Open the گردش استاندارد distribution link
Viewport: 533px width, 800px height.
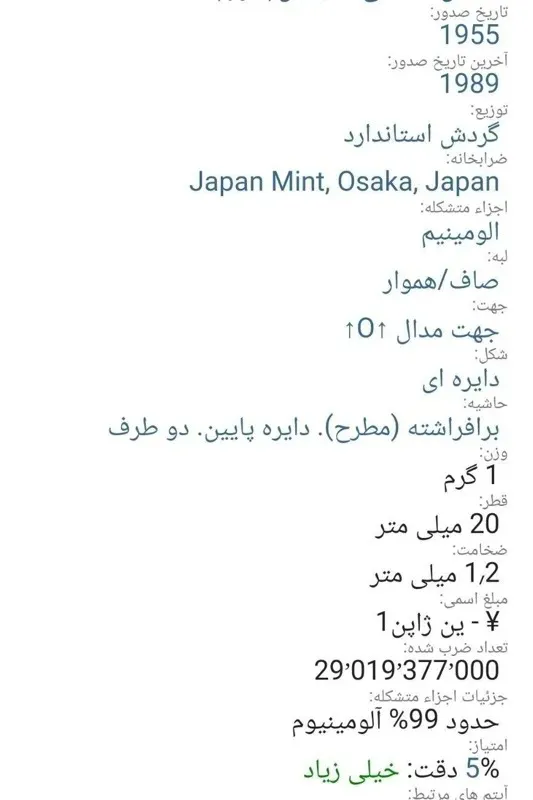(x=421, y=134)
